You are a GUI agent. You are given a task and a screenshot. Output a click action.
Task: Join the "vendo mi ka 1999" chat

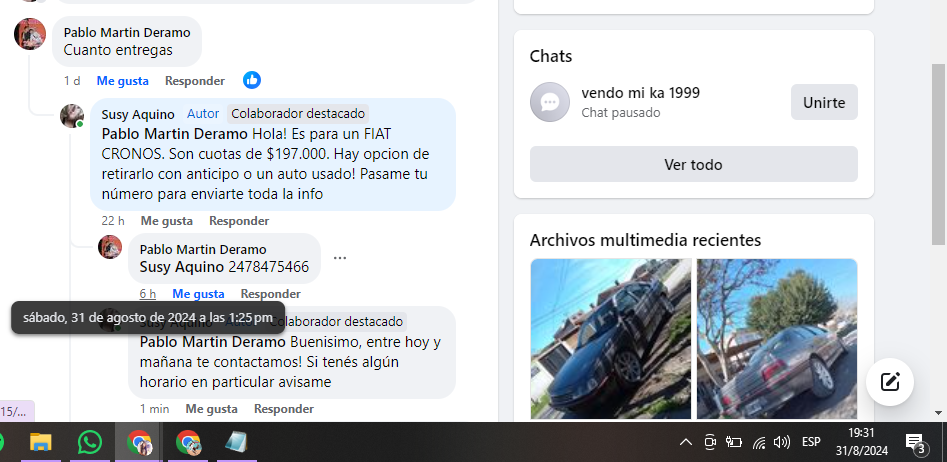(824, 102)
